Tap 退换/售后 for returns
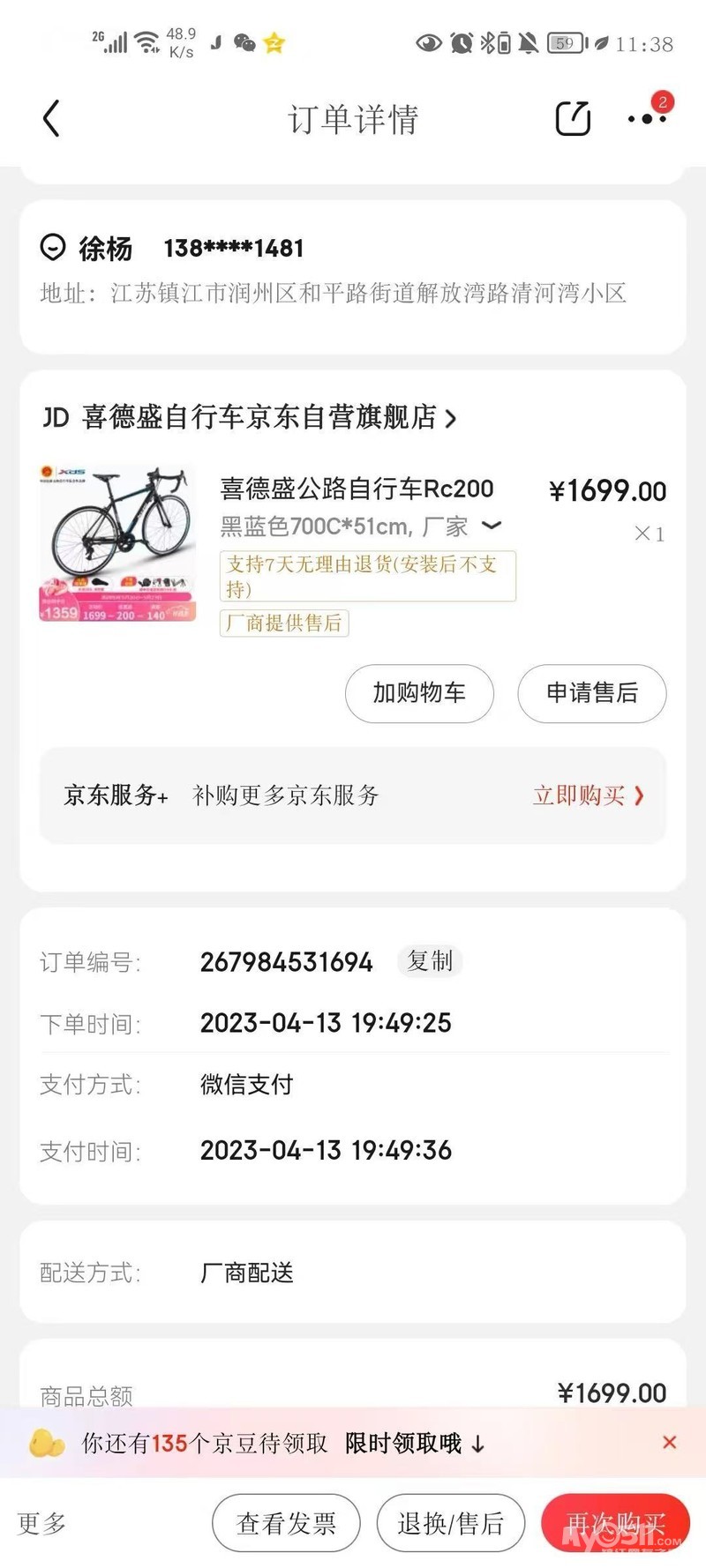This screenshot has width=706, height=1568. tap(450, 1523)
